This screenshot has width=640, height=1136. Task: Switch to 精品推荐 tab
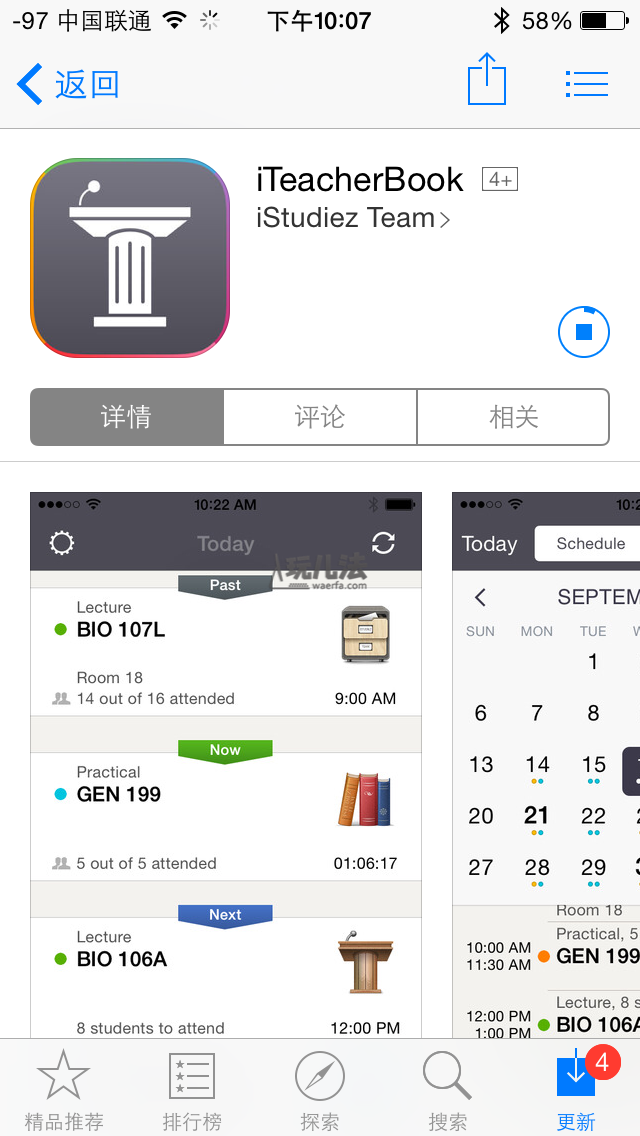[64, 1092]
